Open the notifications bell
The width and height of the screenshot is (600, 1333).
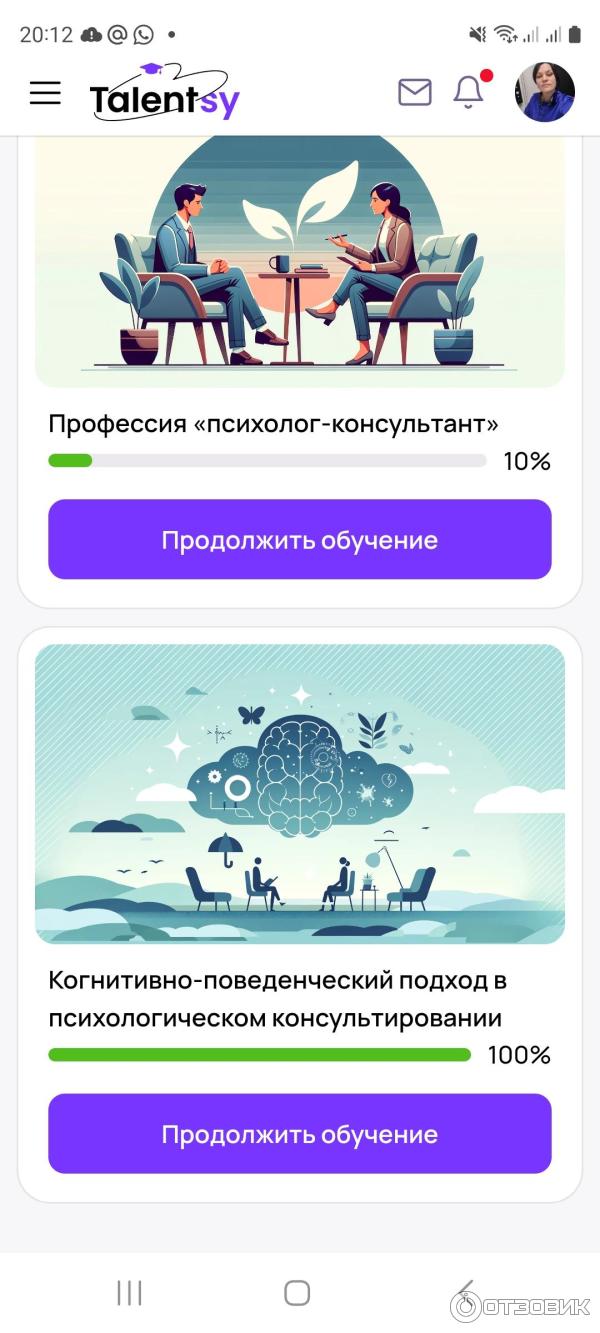pos(468,92)
